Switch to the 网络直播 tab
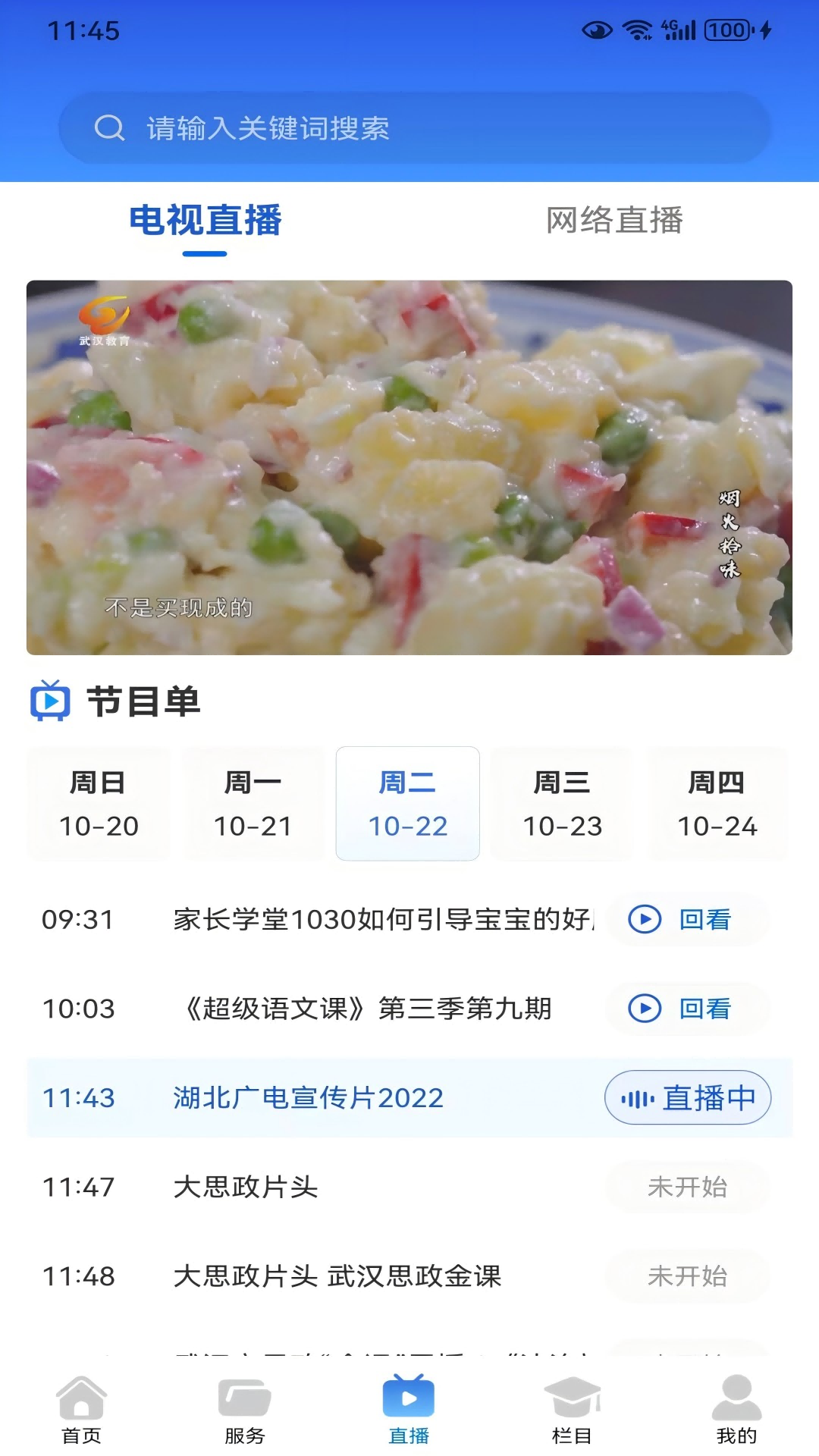Screen dimensions: 819x1456 614,221
